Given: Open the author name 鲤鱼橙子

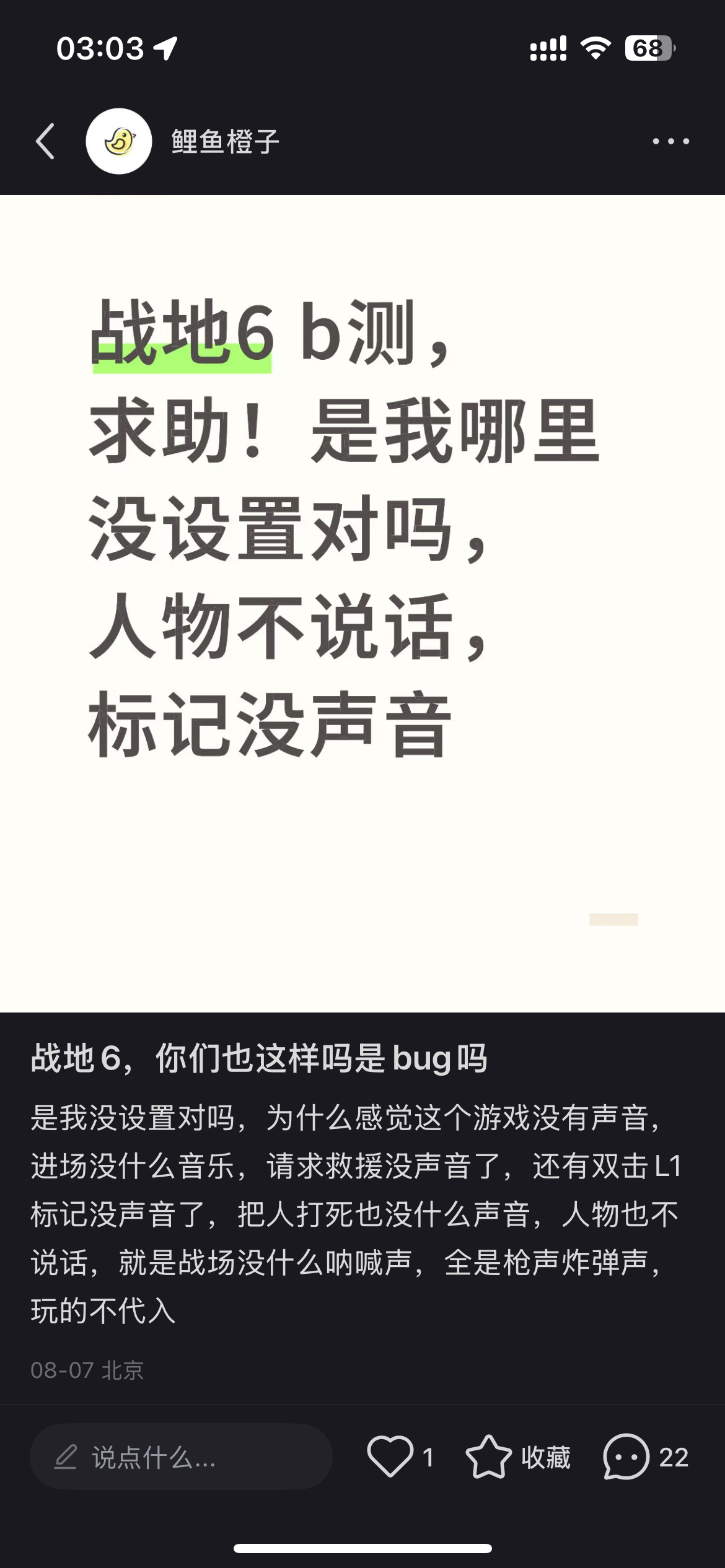Looking at the screenshot, I should point(226,142).
